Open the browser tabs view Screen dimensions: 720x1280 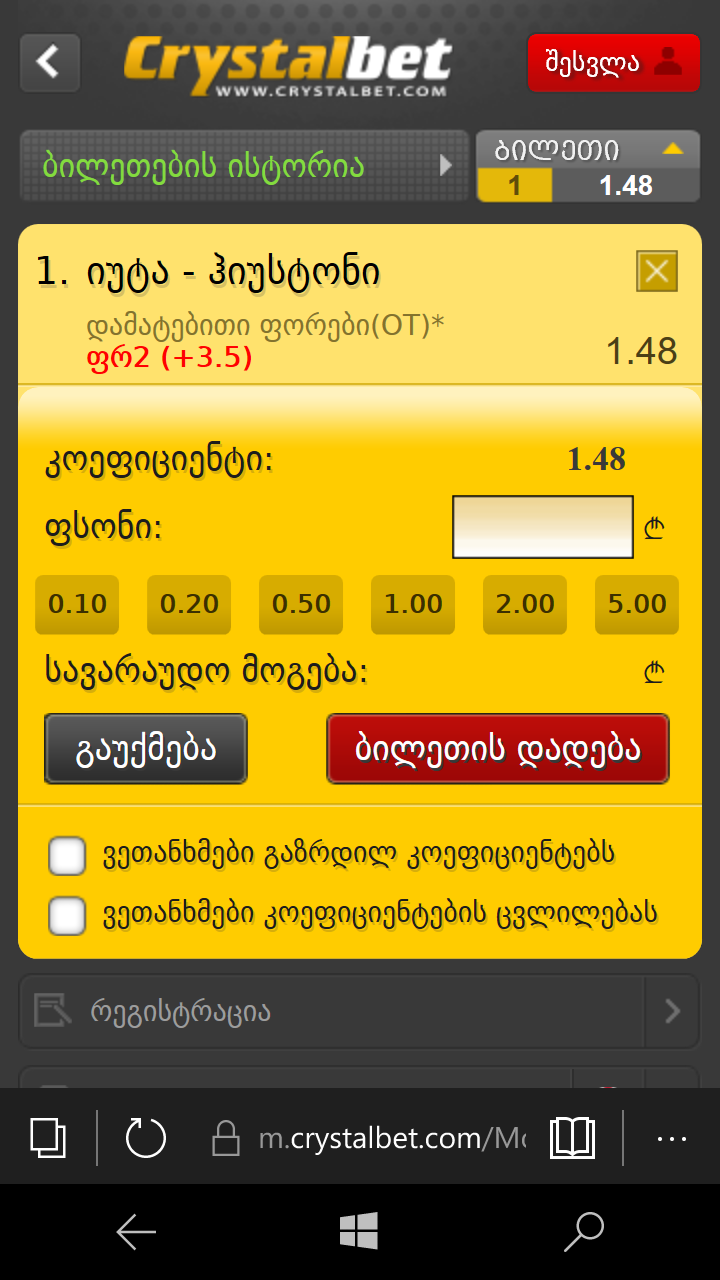click(48, 1137)
